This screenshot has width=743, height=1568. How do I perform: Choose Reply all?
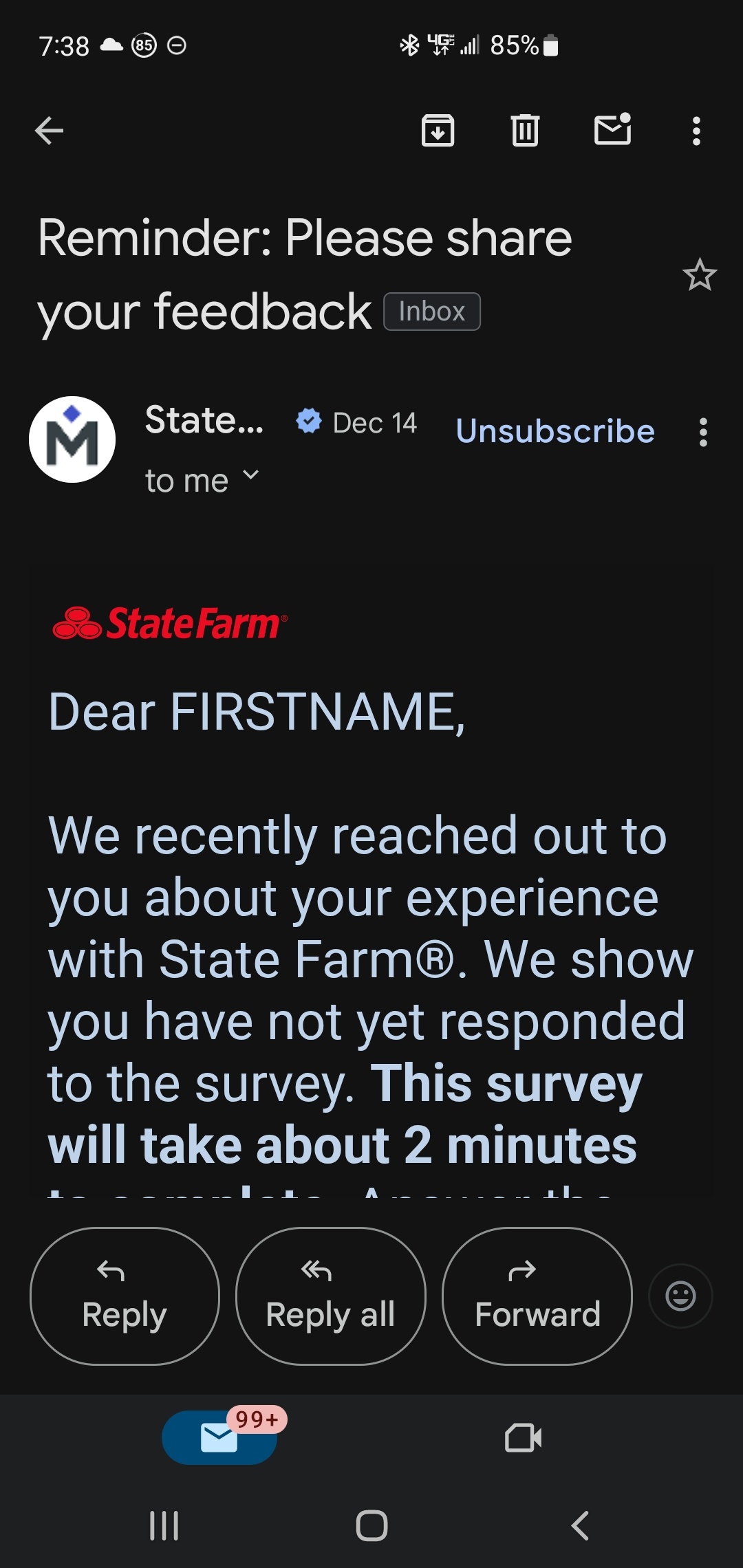(x=330, y=1296)
